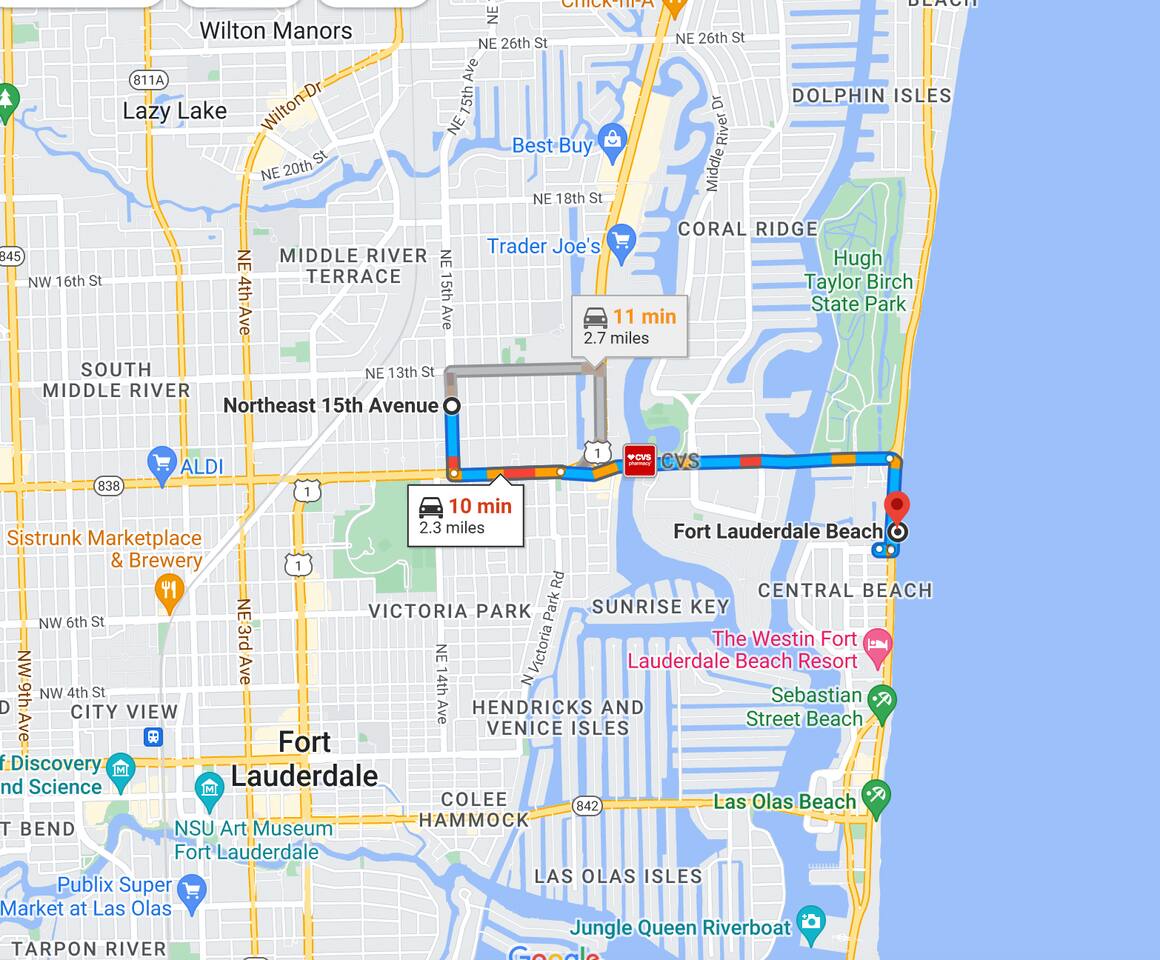Open The Westin Fort Lauderdale Beach Resort

point(877,643)
